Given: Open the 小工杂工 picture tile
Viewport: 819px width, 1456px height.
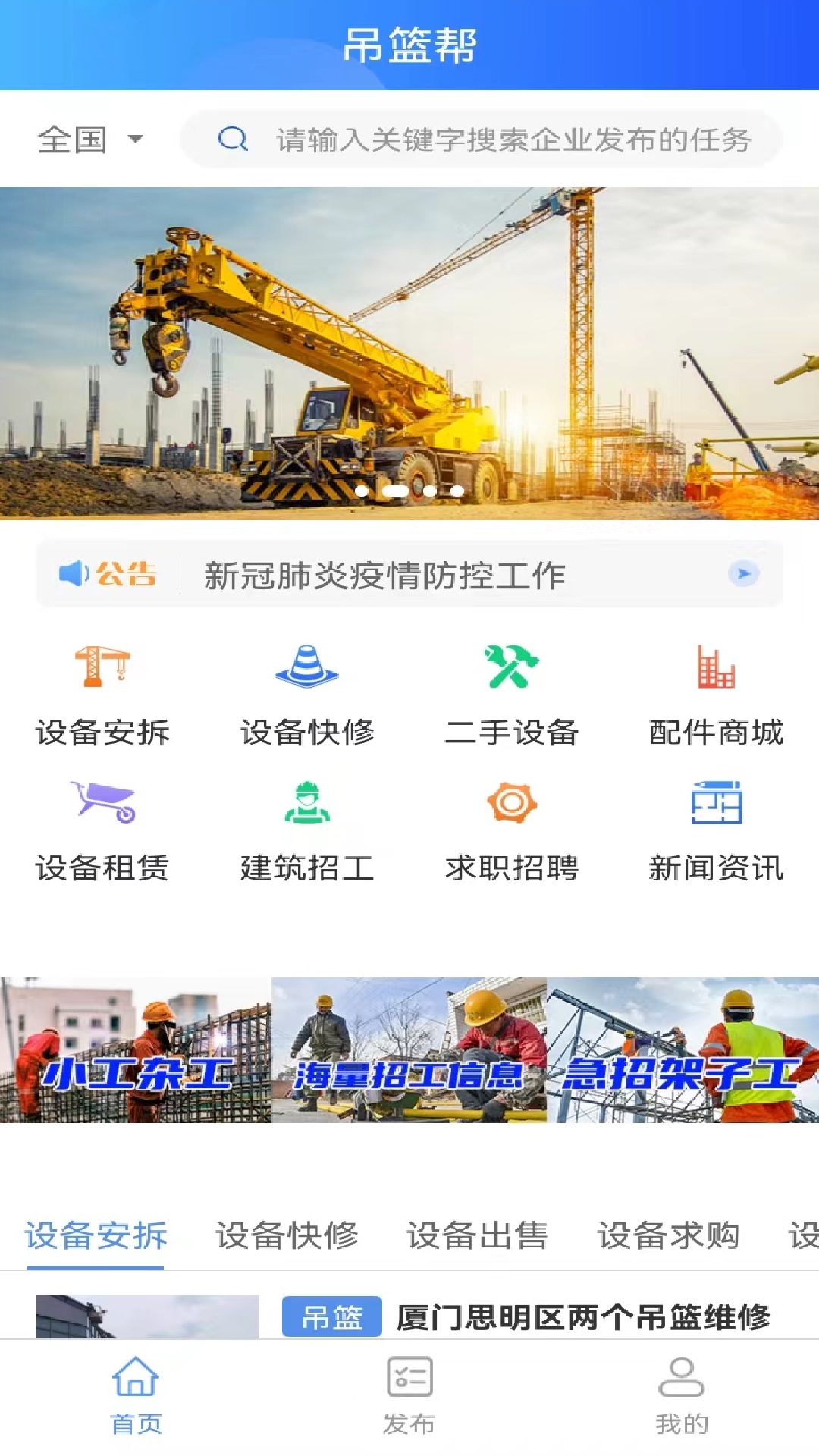Looking at the screenshot, I should (x=136, y=1050).
